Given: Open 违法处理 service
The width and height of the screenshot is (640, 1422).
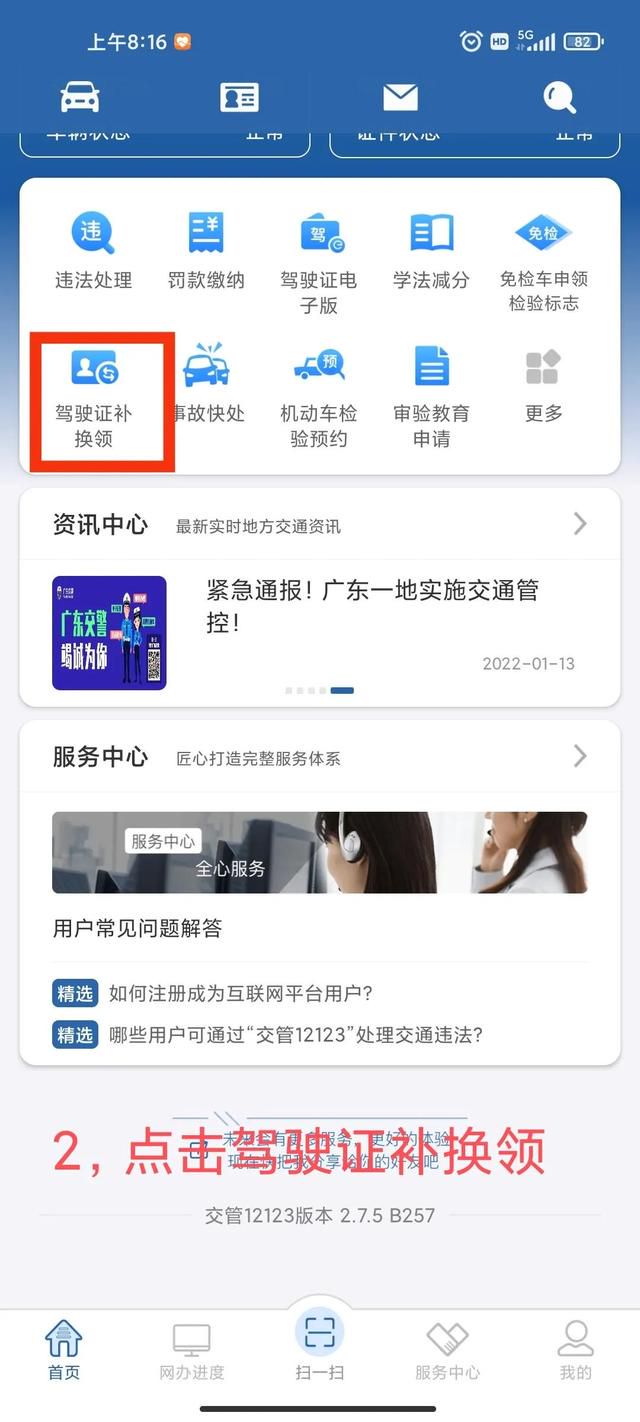Looking at the screenshot, I should pos(93,252).
